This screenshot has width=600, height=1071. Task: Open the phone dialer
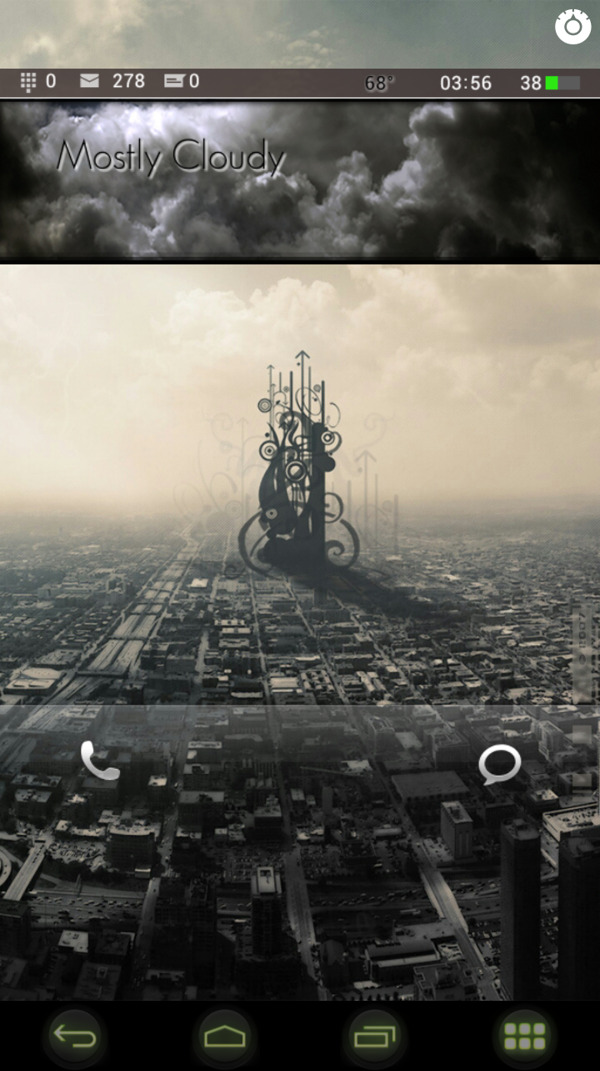(x=100, y=762)
